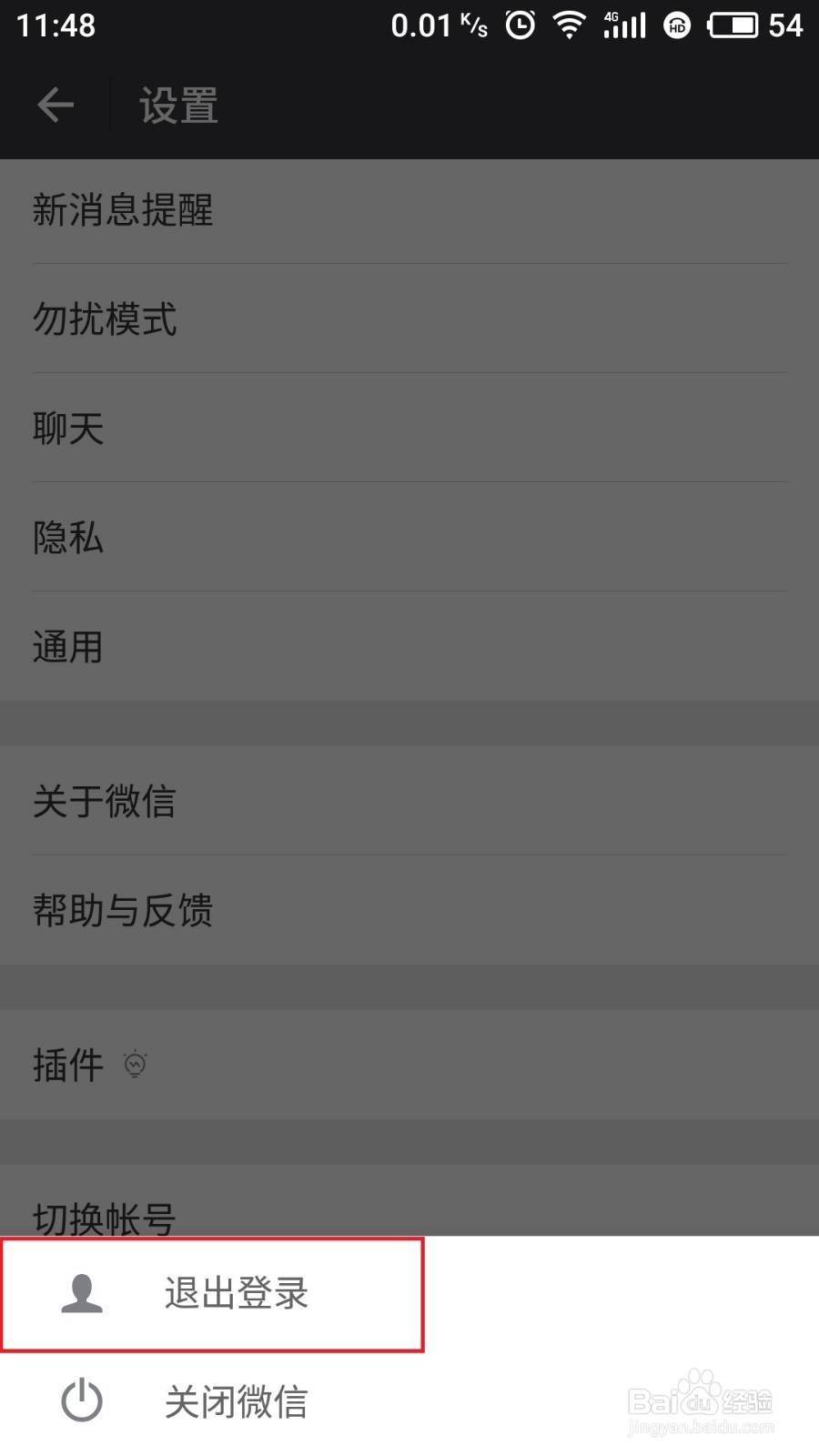Screen dimensions: 819x1456
Task: Tap the lightbulb badge next to 插件
Action: coord(135,1065)
